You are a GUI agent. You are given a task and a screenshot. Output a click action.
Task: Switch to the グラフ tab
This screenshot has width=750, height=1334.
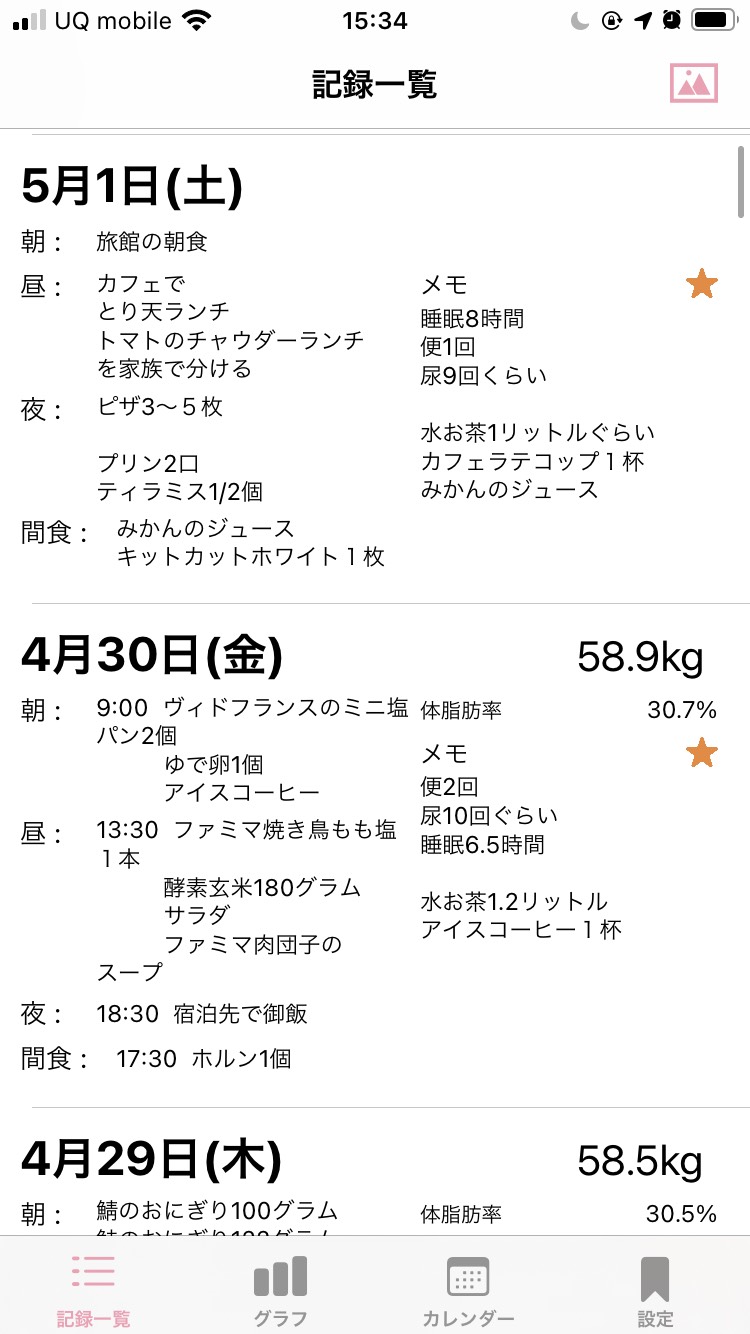point(280,1290)
